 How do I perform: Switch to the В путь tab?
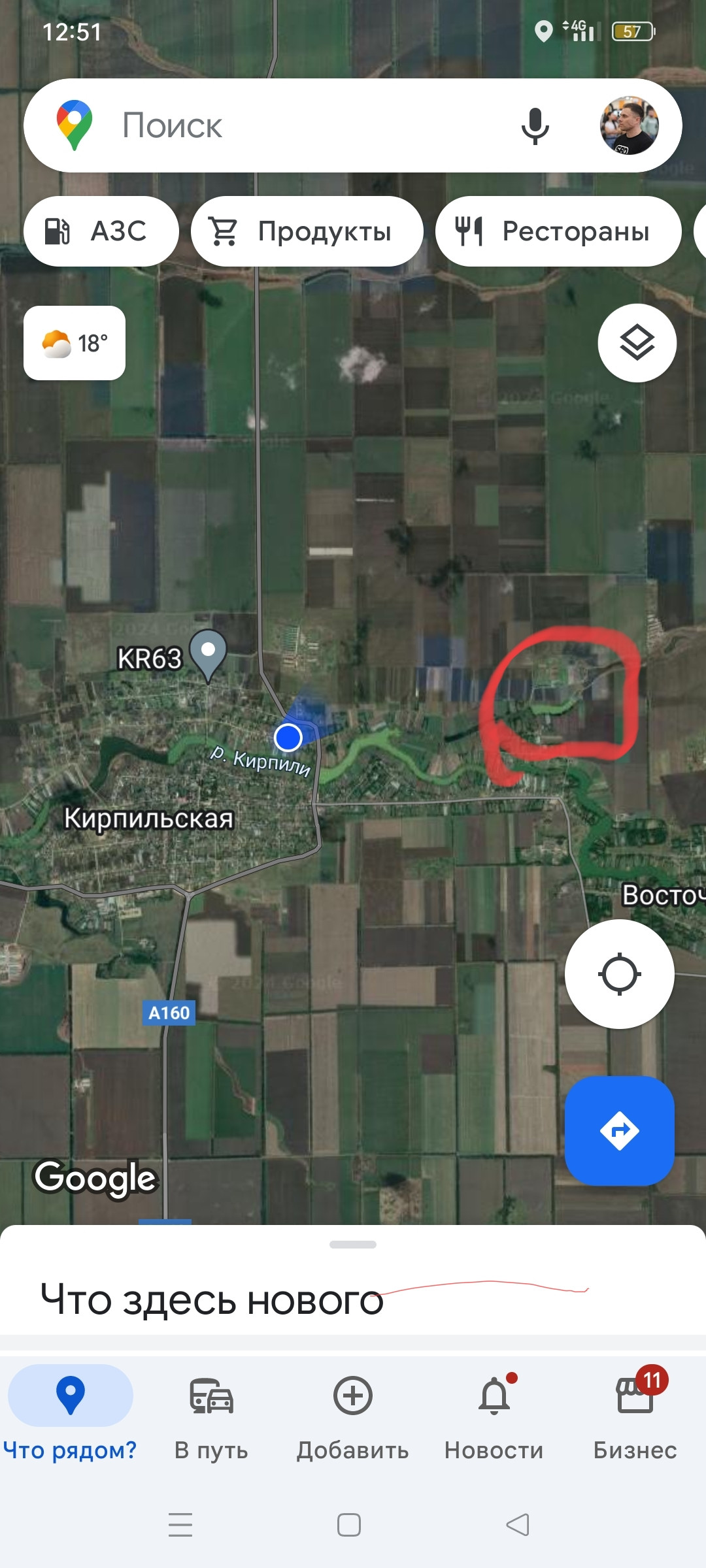211,1411
